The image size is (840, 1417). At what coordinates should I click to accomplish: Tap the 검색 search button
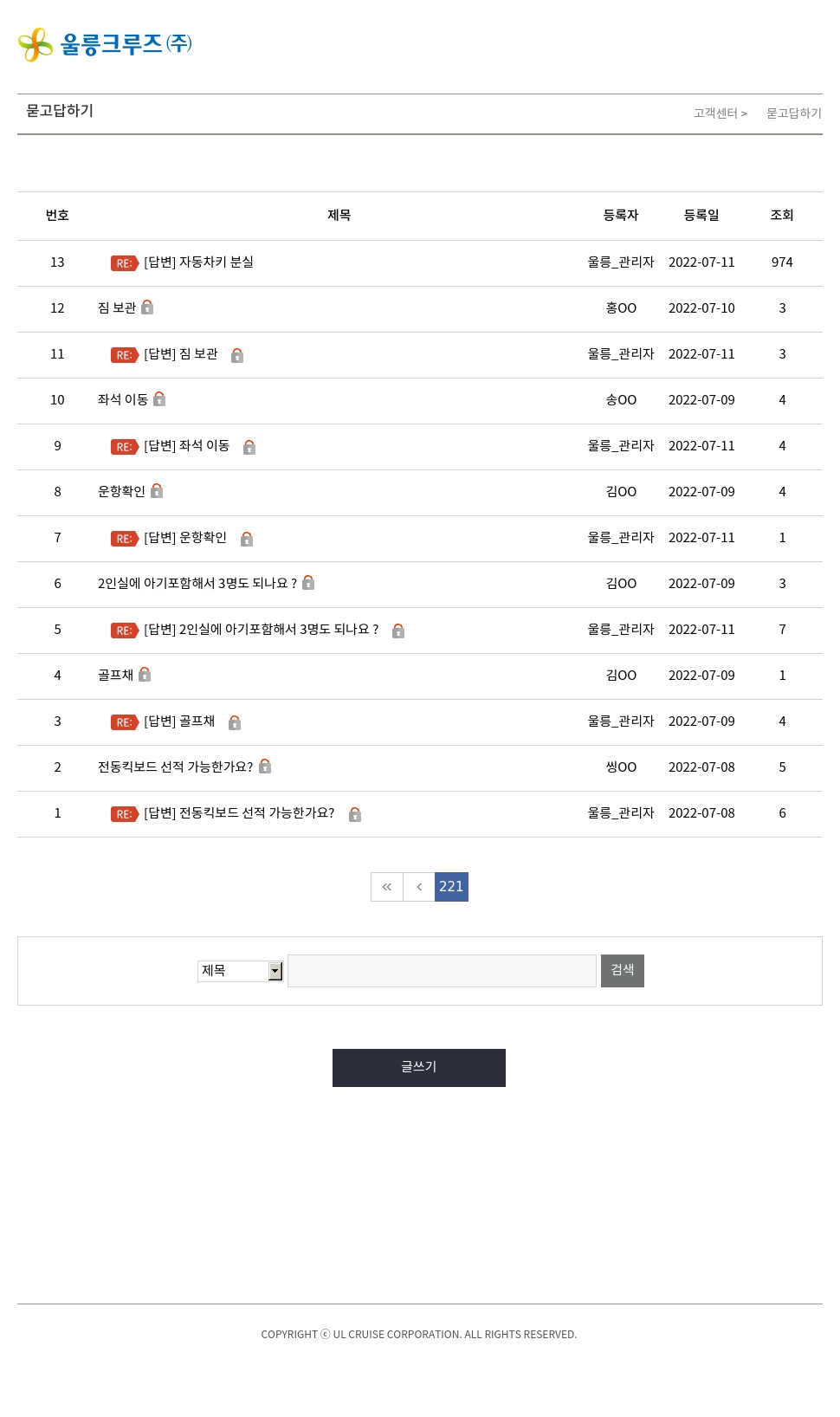click(623, 971)
